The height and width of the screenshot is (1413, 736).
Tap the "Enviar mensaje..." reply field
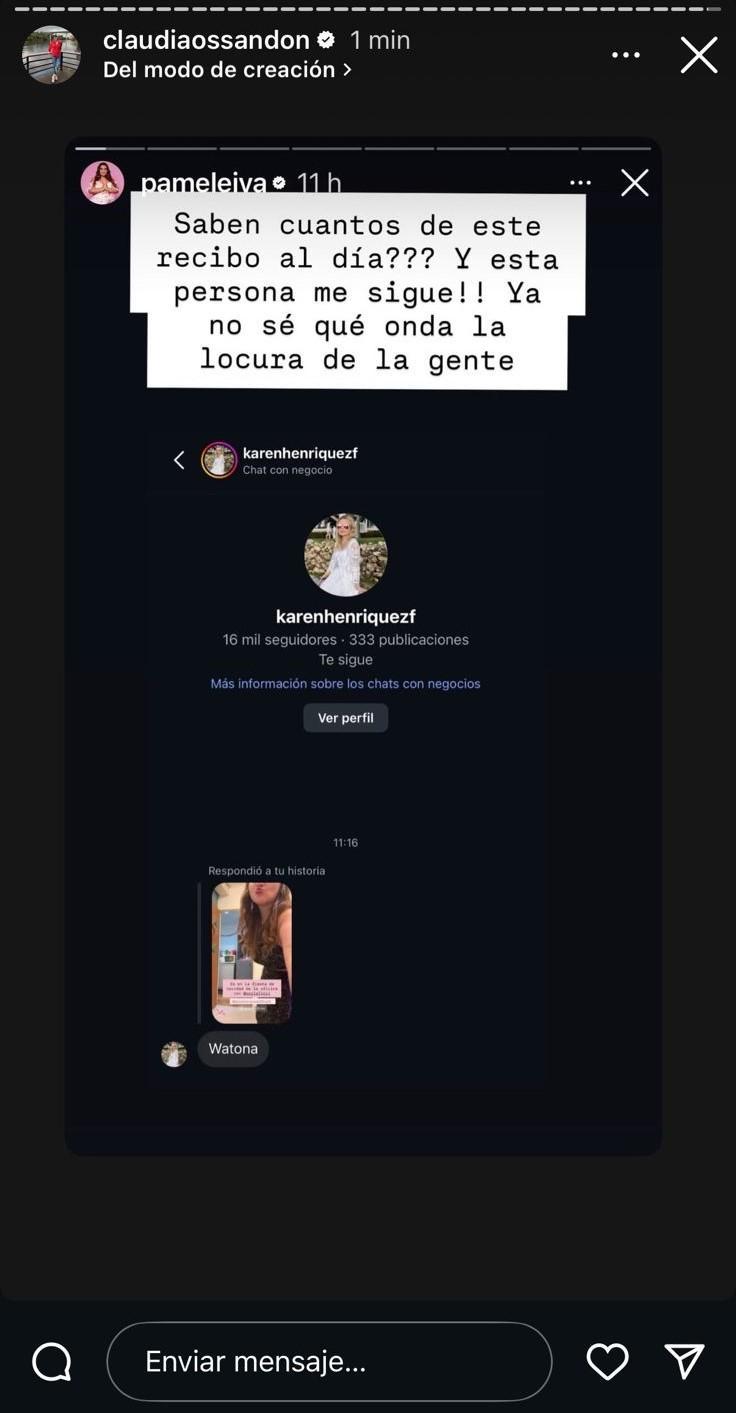[x=329, y=1361]
